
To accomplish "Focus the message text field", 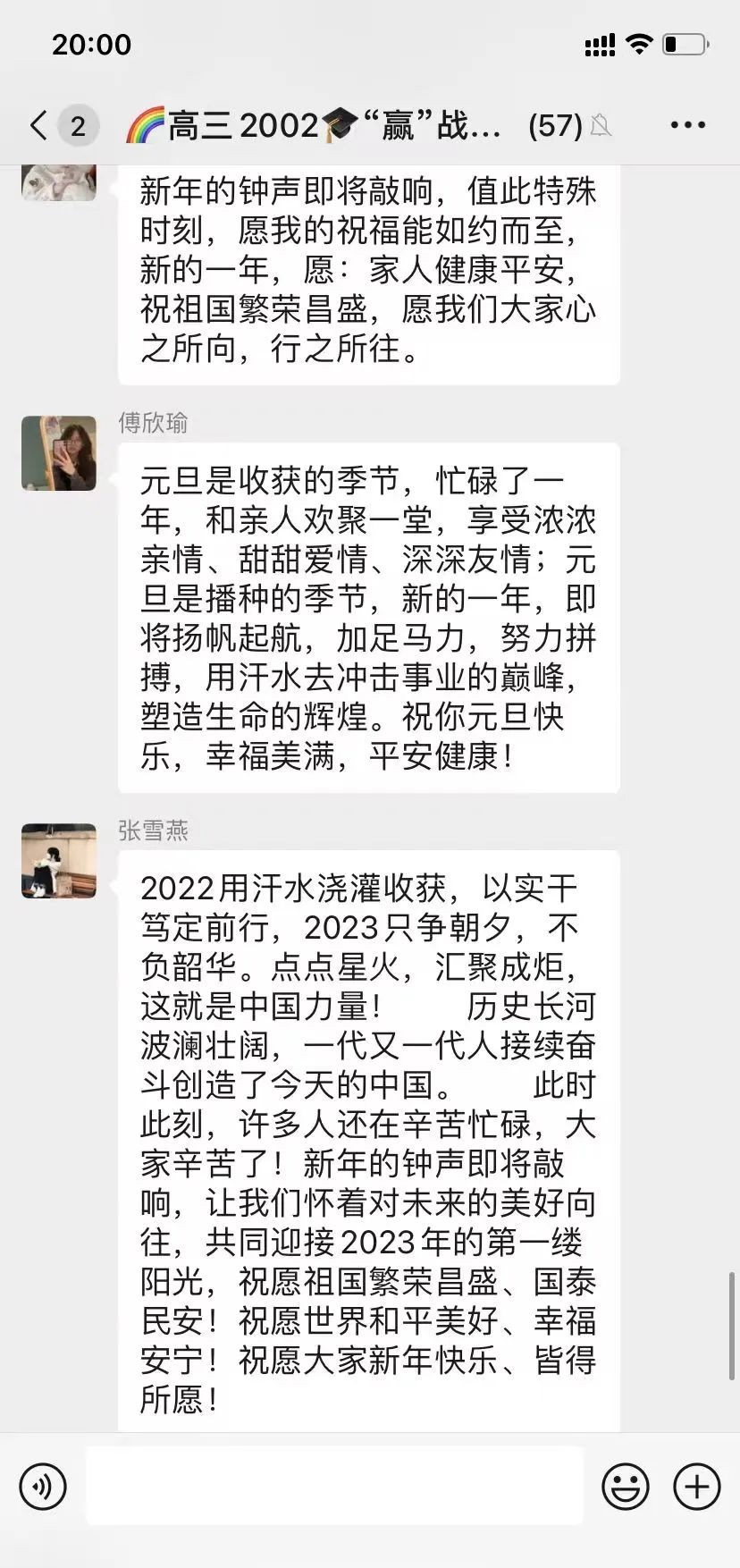I will click(x=334, y=1487).
